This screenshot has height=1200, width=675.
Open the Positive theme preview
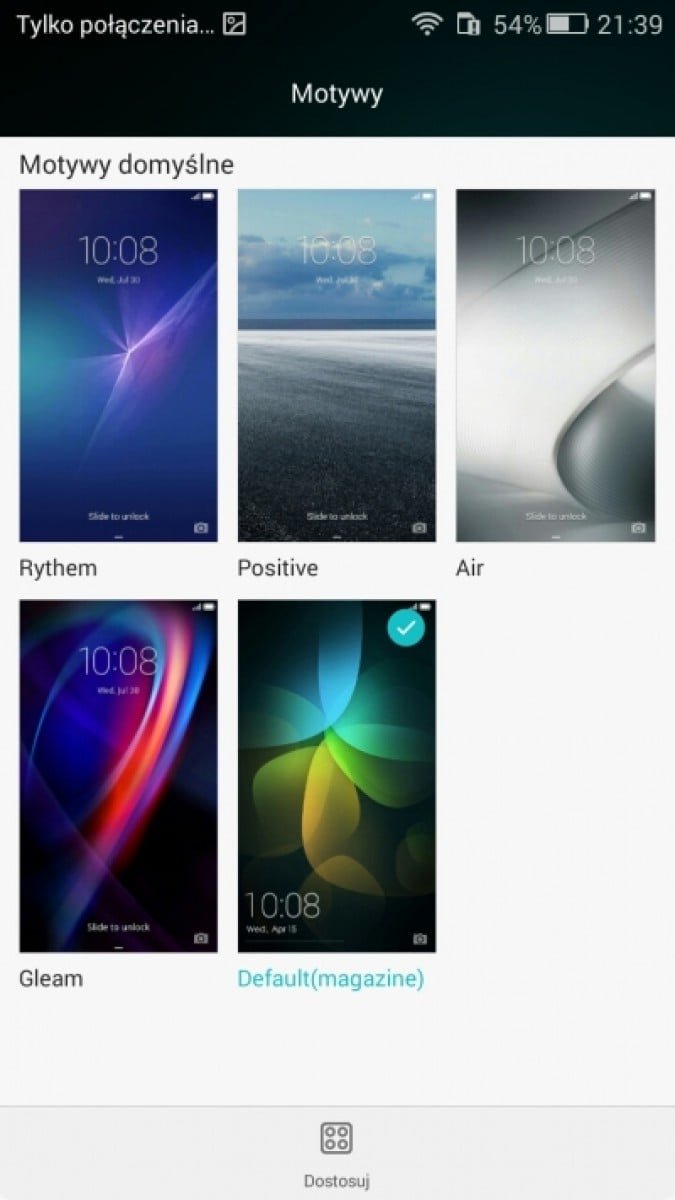pyautogui.click(x=336, y=365)
